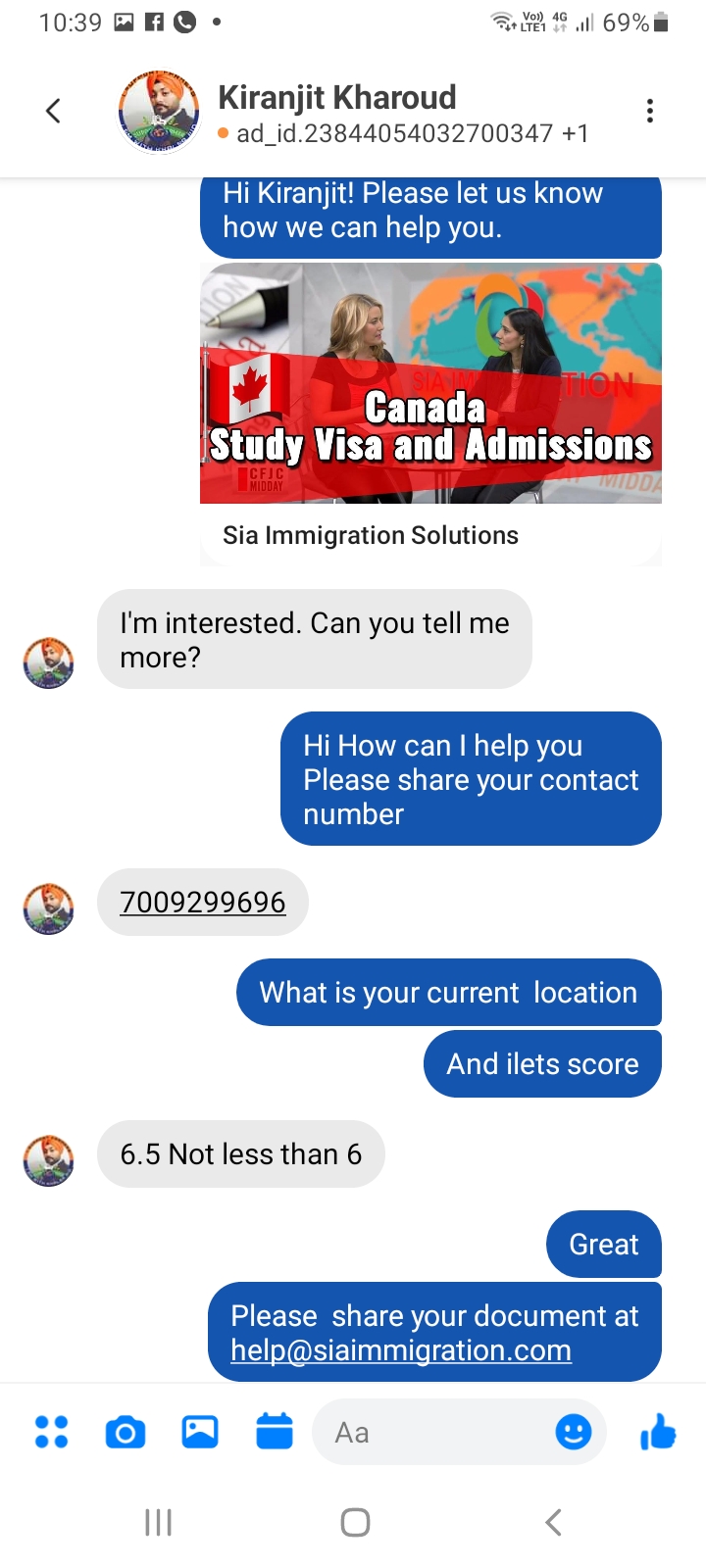Open recent apps from the navigation bar
This screenshot has width=706, height=1568.
(x=158, y=1522)
